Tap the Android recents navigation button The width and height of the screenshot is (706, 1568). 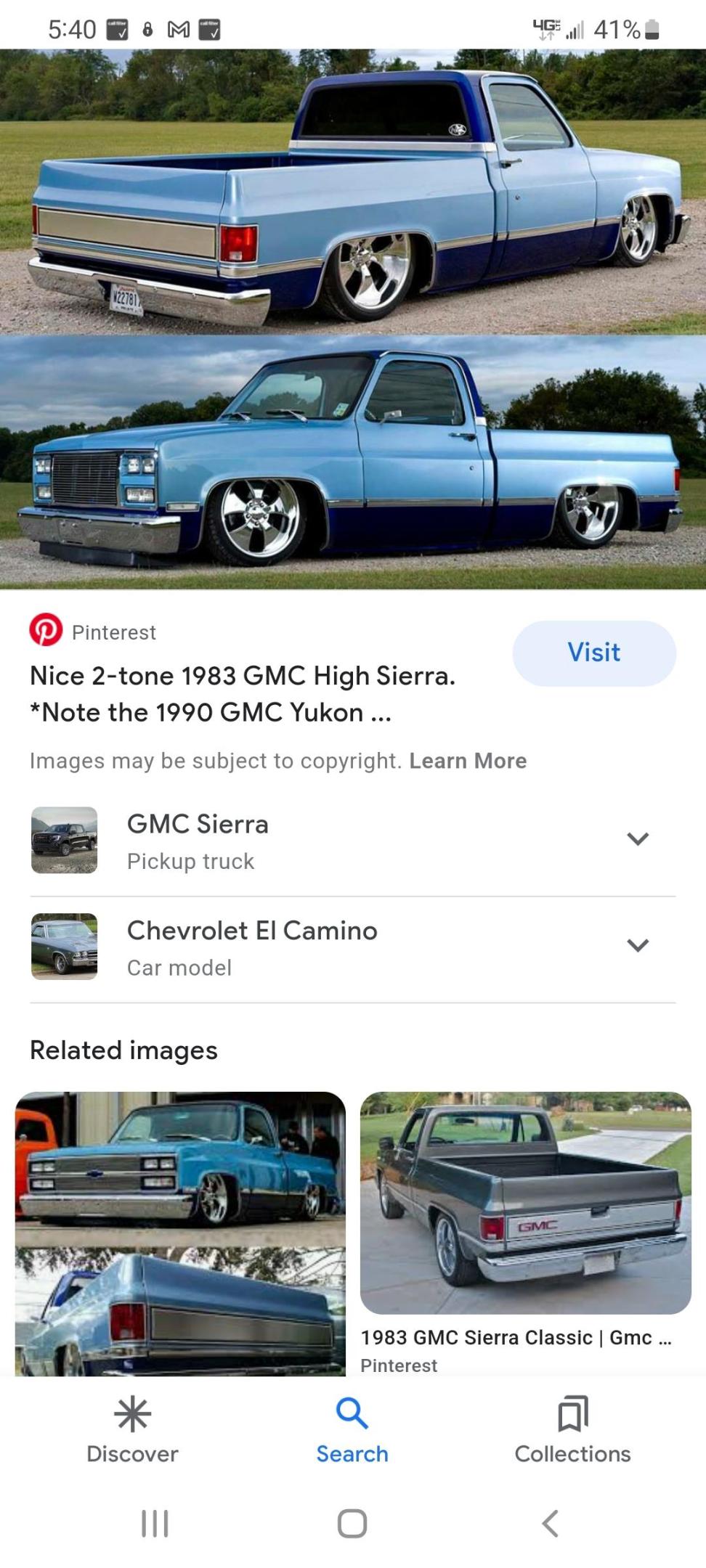coord(155,1524)
